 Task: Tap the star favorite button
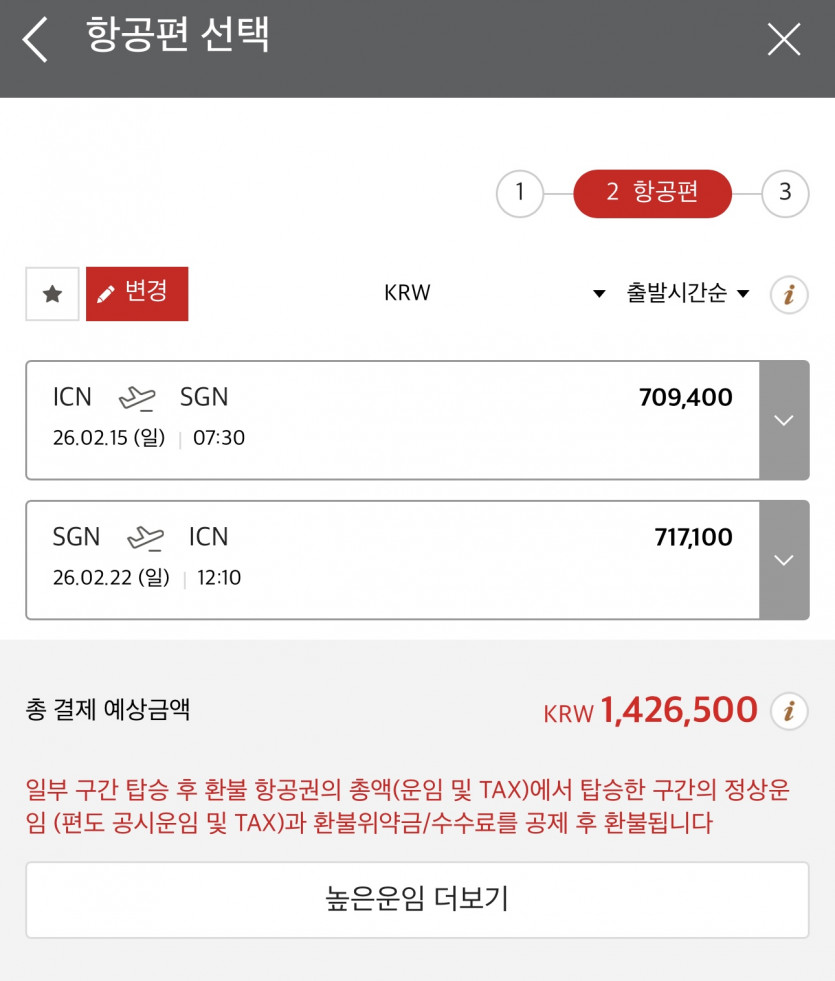[52, 294]
